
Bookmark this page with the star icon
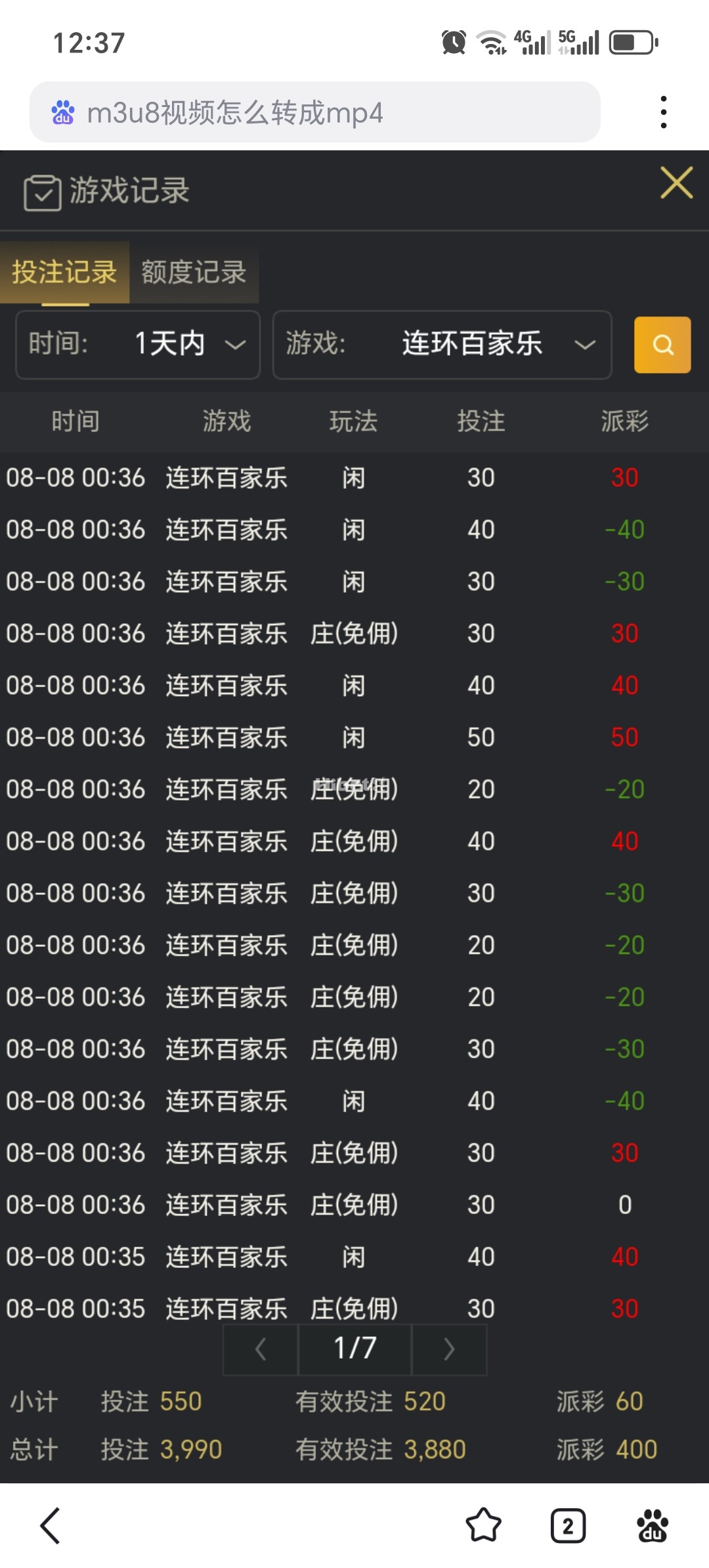tap(483, 1525)
